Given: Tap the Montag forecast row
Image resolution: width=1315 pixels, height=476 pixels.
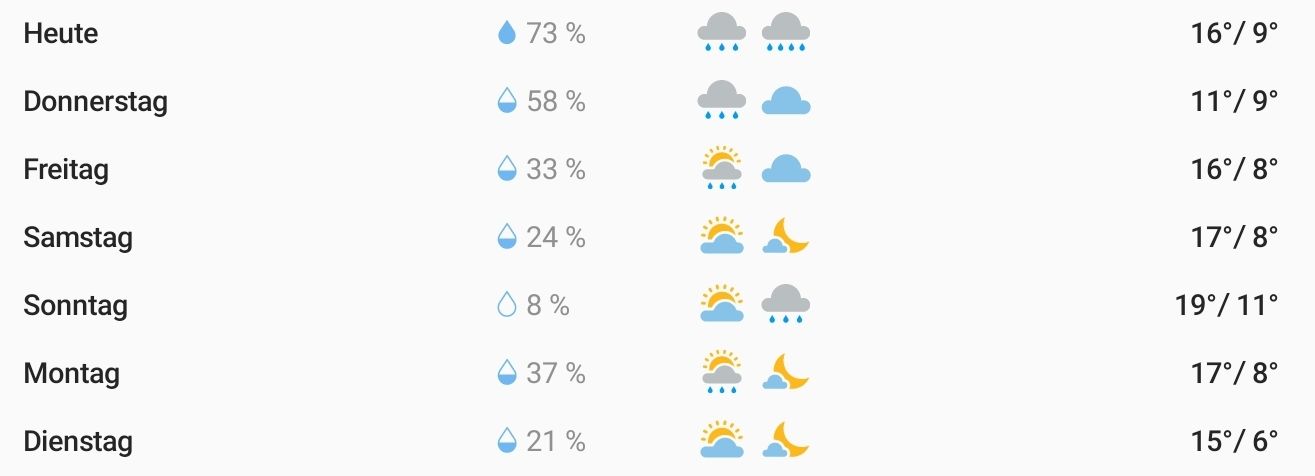Looking at the screenshot, I should [x=71, y=374].
